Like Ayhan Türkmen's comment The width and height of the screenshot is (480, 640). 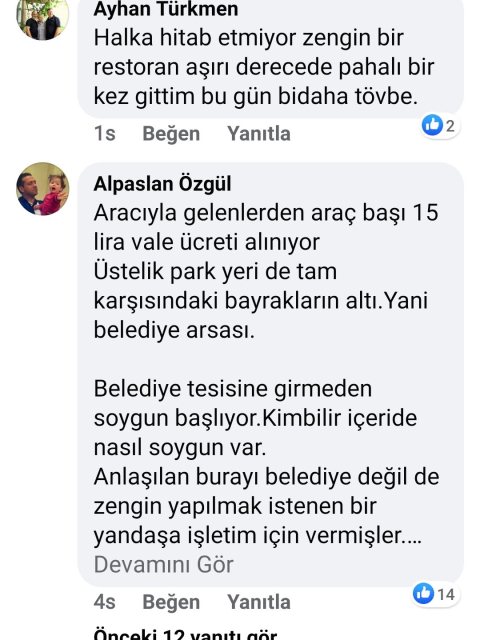tap(171, 133)
